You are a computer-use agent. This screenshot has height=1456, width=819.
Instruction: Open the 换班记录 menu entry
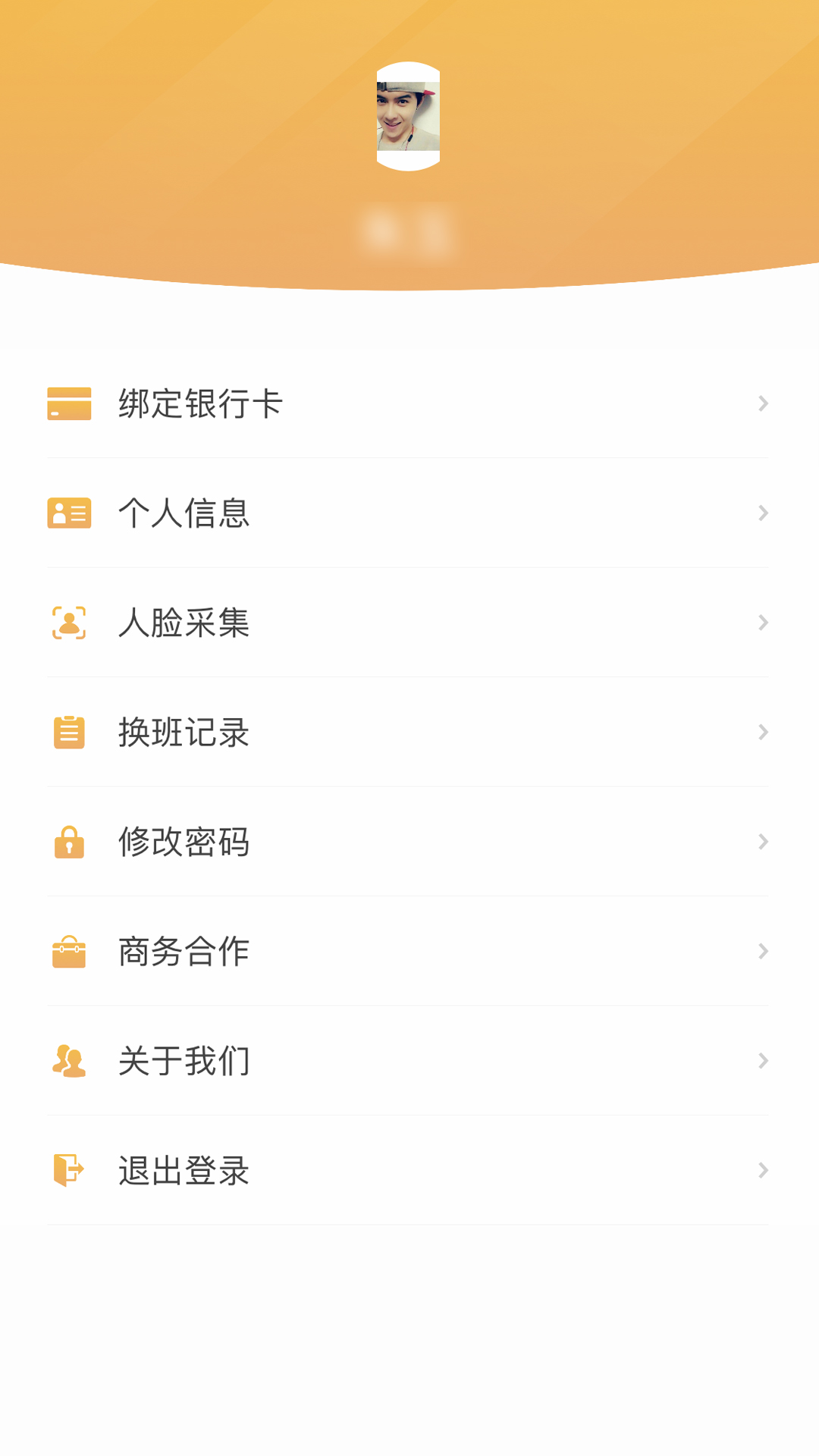[184, 732]
